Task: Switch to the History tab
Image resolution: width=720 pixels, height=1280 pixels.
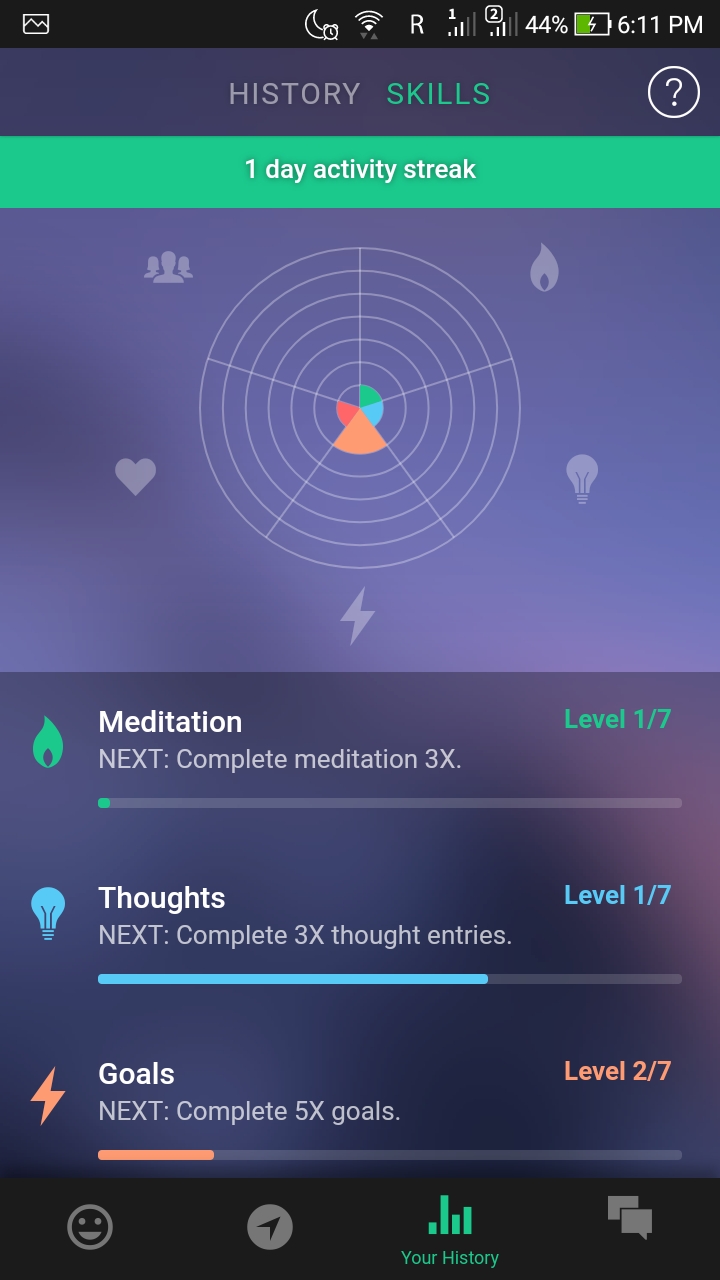Action: (294, 94)
